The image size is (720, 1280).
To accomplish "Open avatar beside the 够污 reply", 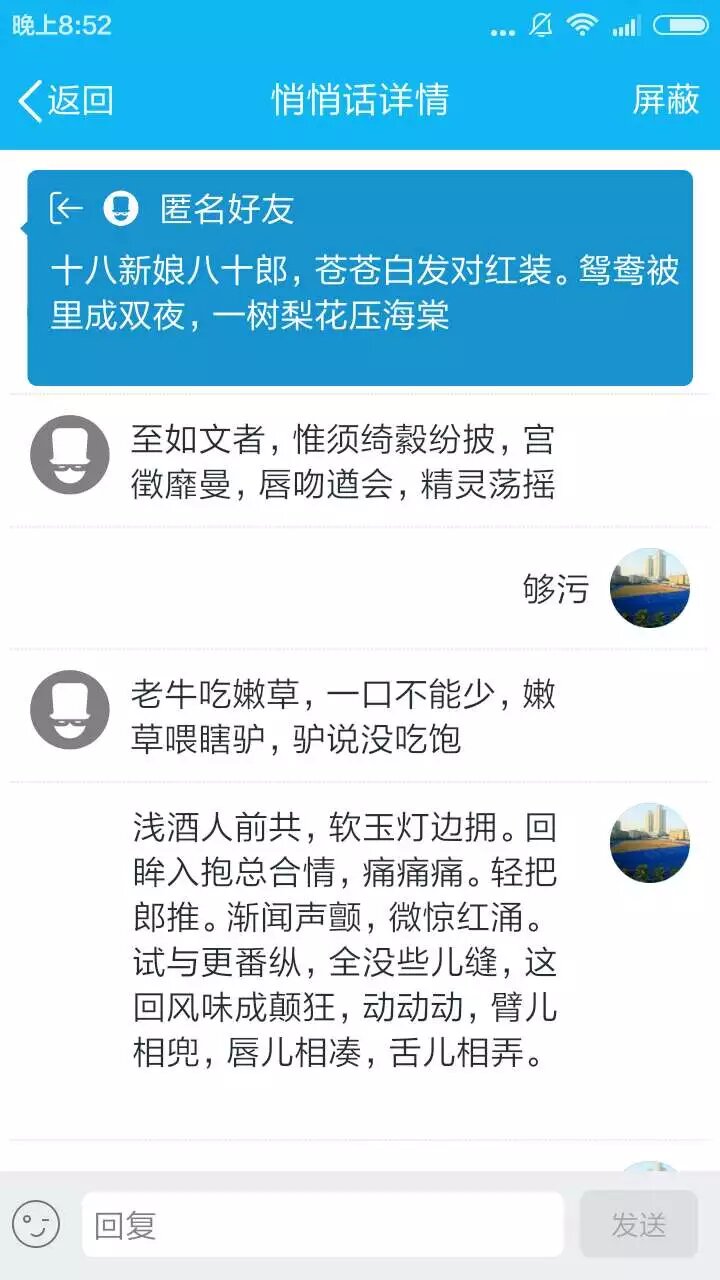I will 650,588.
